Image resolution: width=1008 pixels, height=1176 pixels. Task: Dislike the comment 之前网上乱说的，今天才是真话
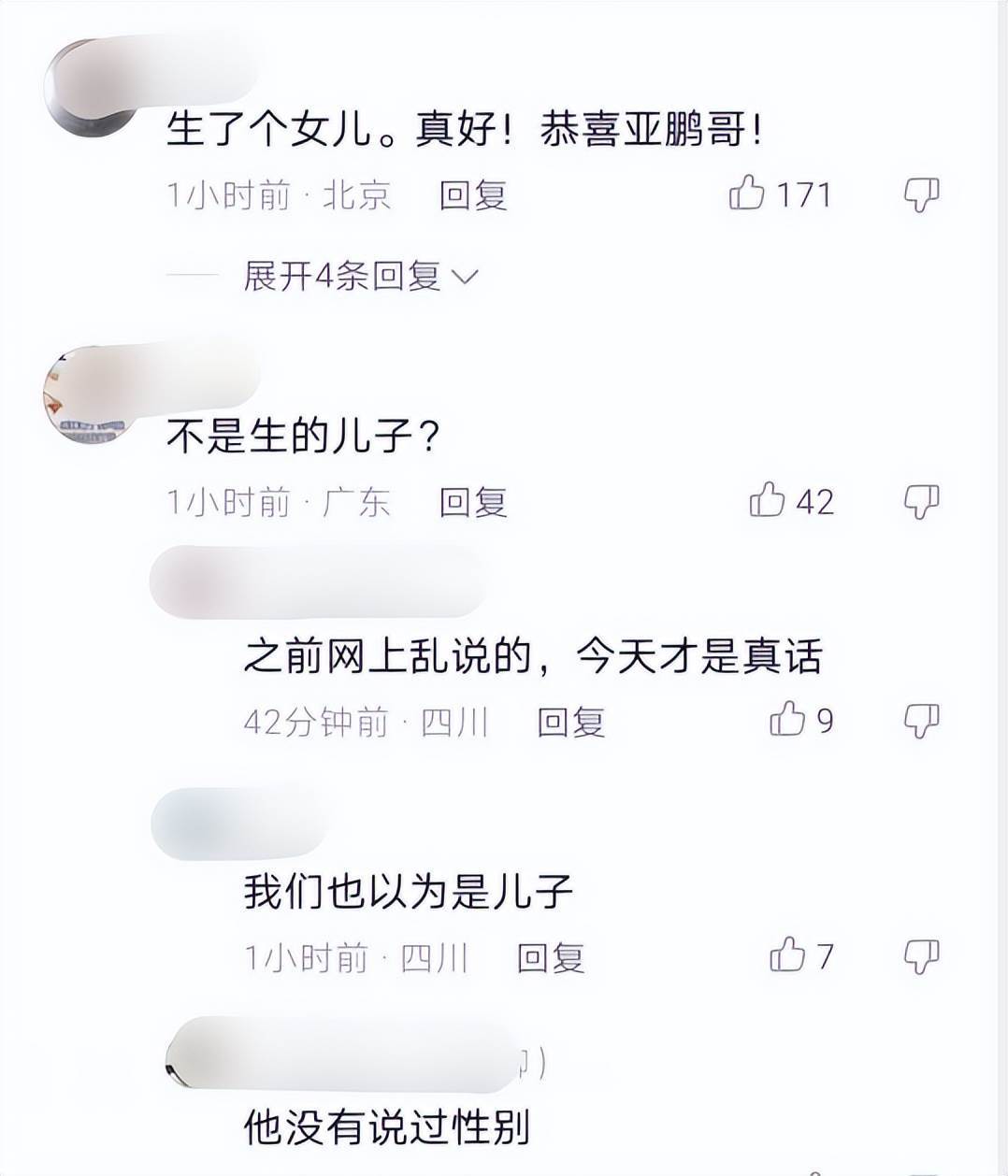pos(920,721)
